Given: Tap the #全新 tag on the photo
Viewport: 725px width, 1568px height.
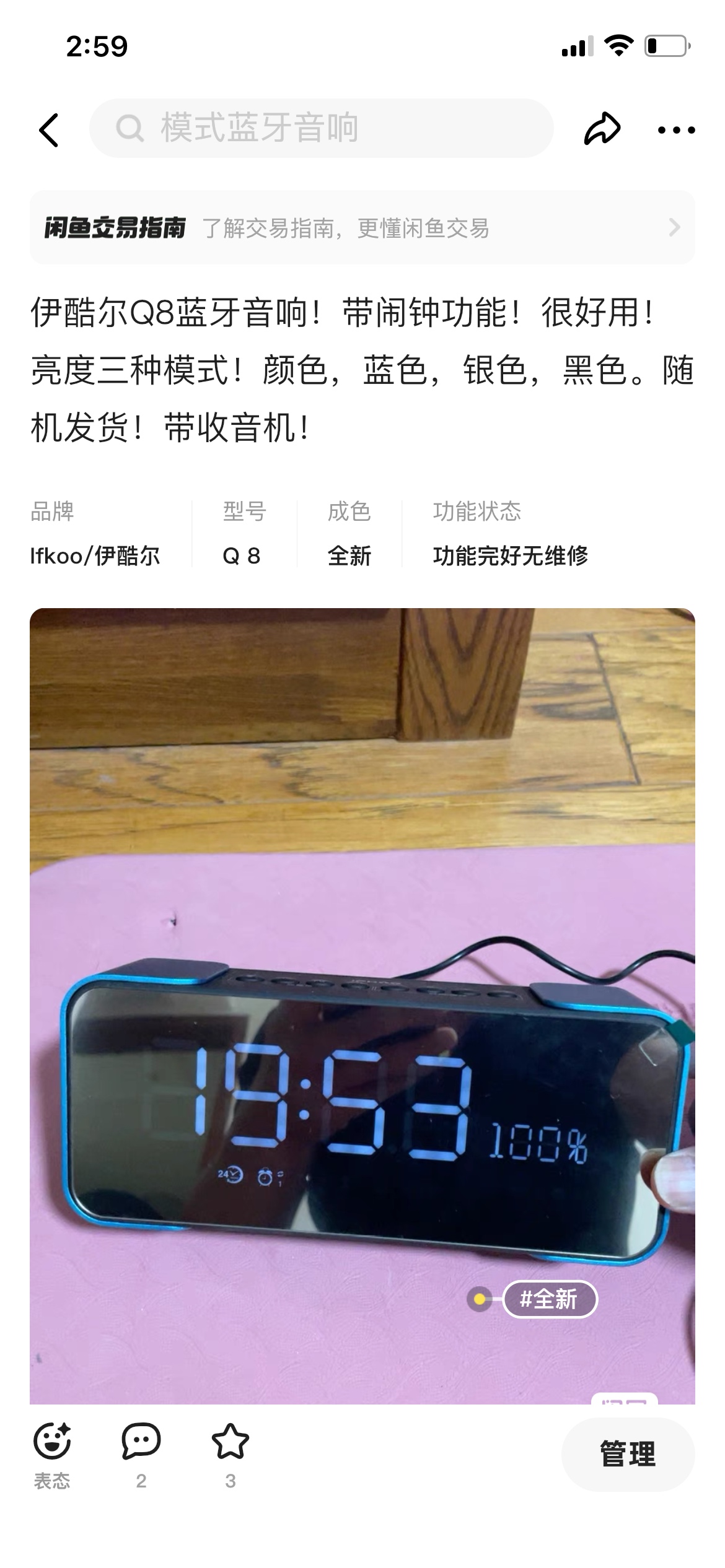Looking at the screenshot, I should pyautogui.click(x=549, y=1299).
